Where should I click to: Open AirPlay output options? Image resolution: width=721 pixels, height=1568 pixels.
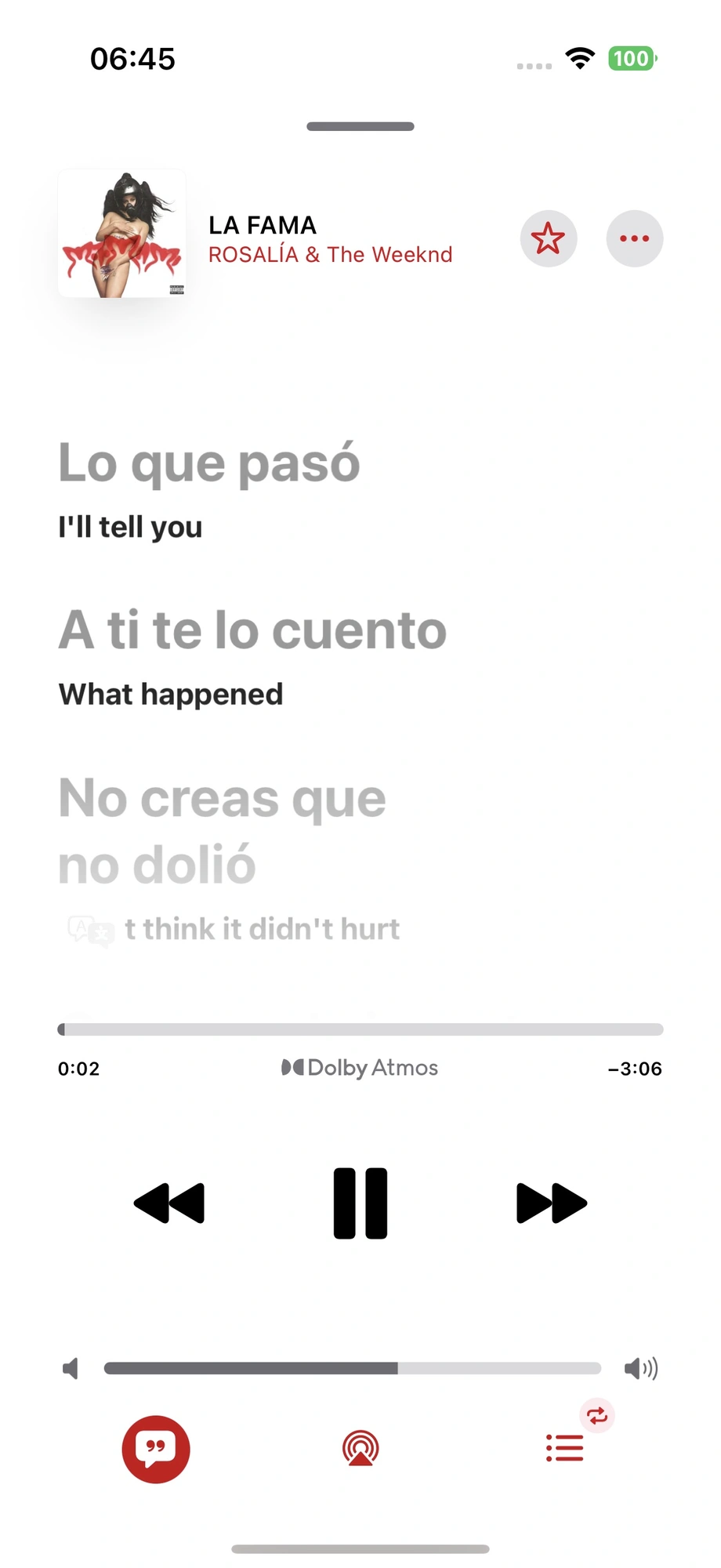point(360,1449)
